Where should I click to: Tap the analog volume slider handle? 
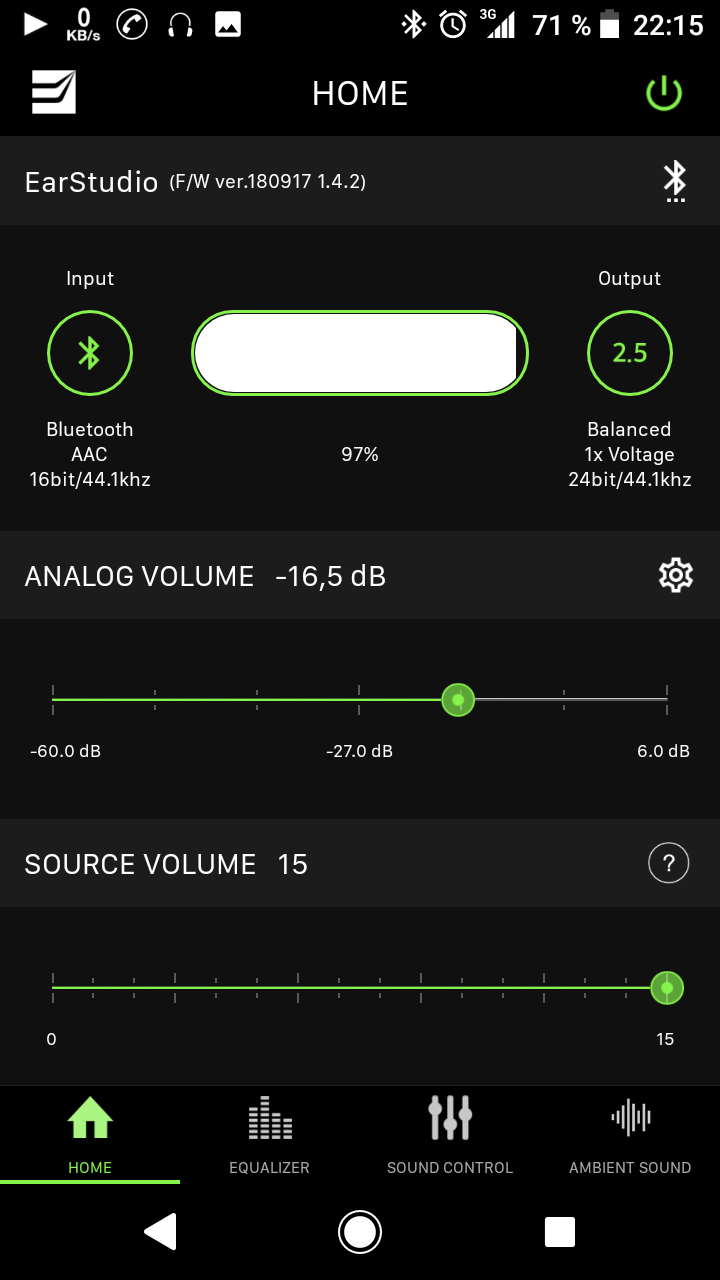[458, 700]
